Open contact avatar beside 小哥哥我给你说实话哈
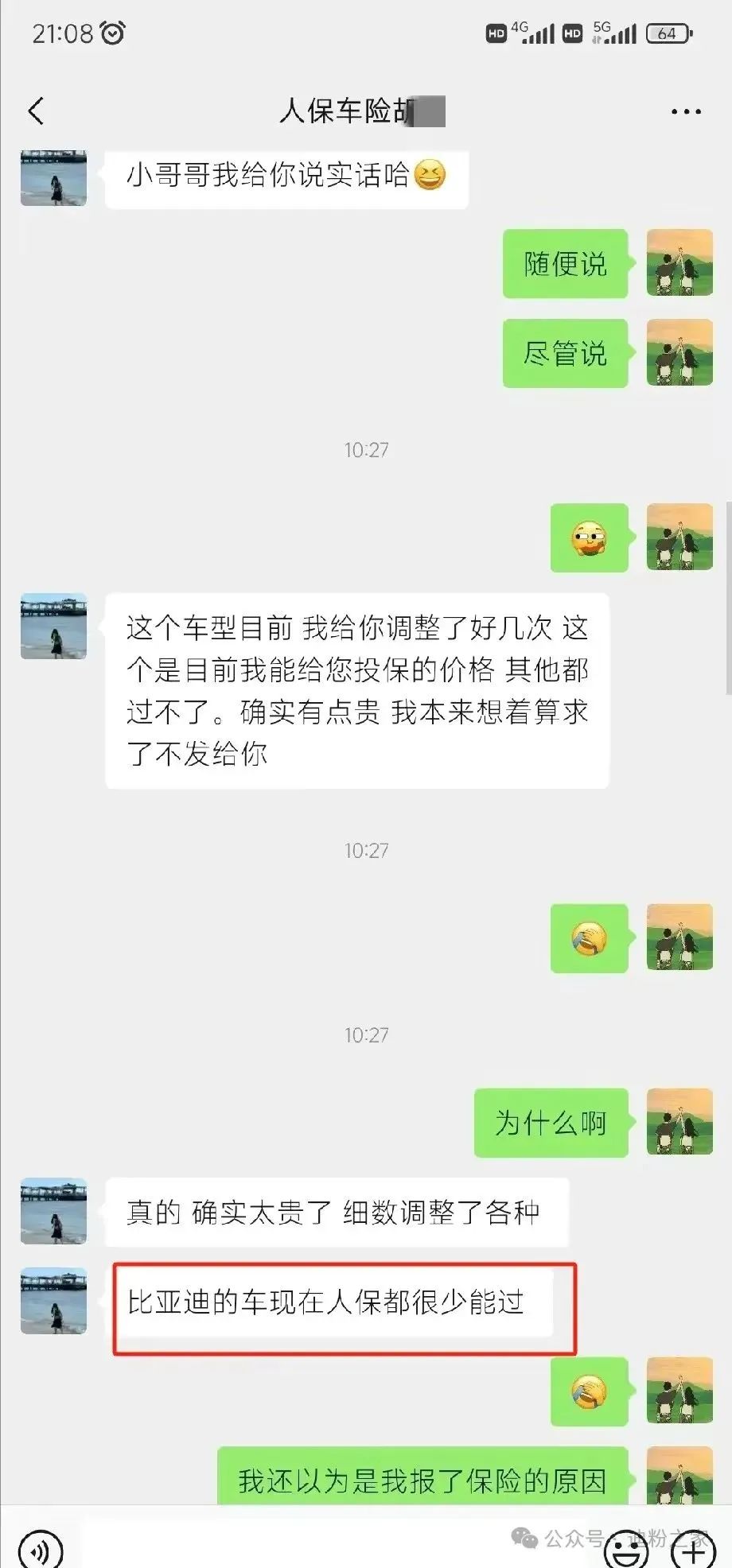732x1568 pixels. pos(53,178)
